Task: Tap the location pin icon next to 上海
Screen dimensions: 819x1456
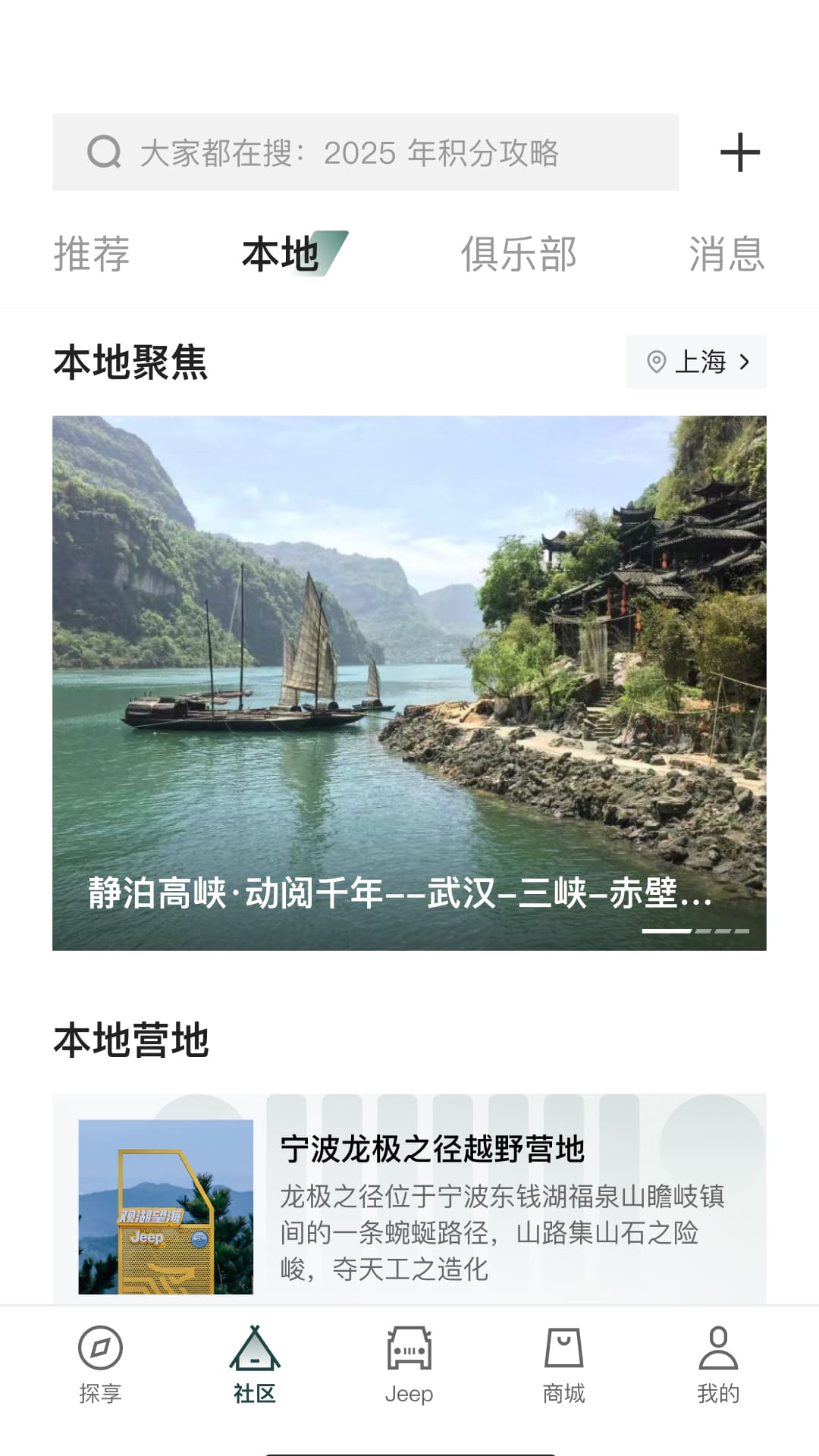Action: click(656, 362)
